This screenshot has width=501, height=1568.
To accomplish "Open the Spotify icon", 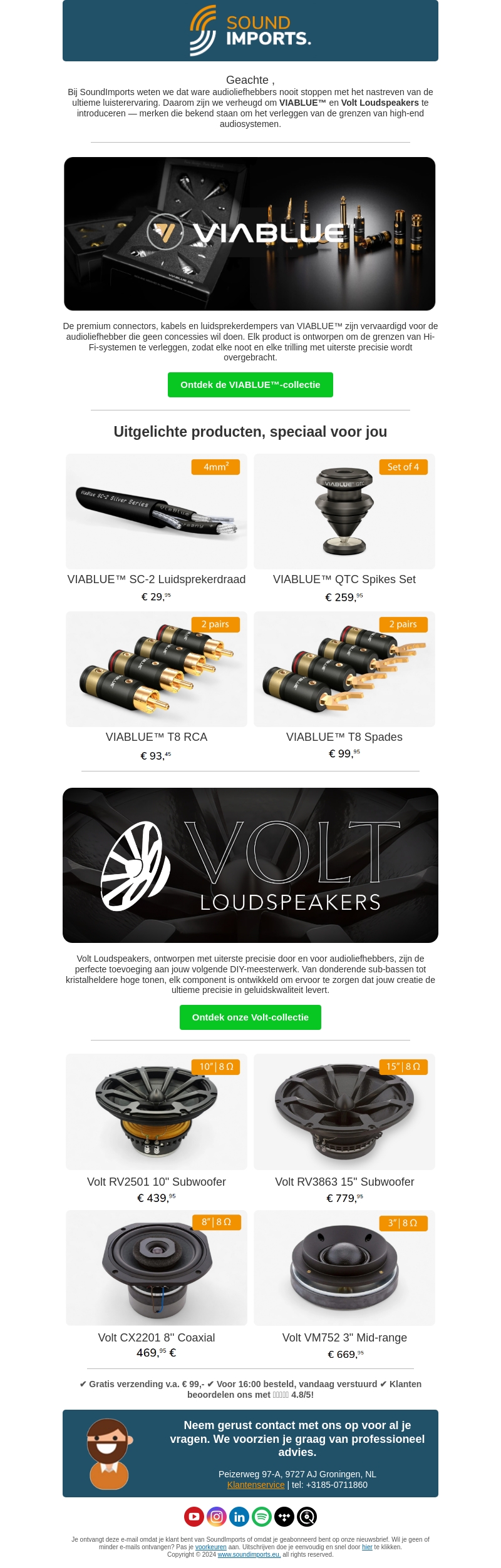I will click(262, 1517).
